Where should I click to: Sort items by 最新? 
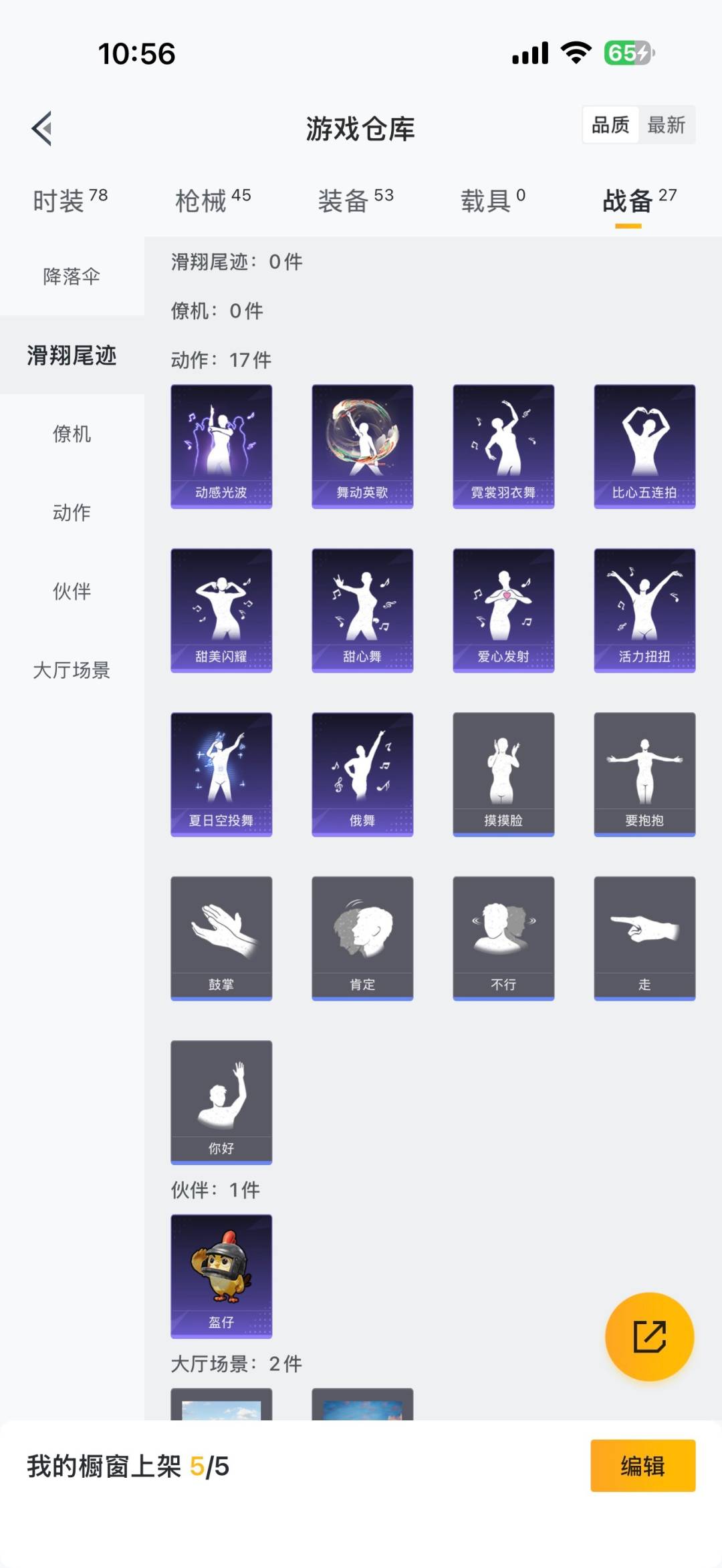666,125
